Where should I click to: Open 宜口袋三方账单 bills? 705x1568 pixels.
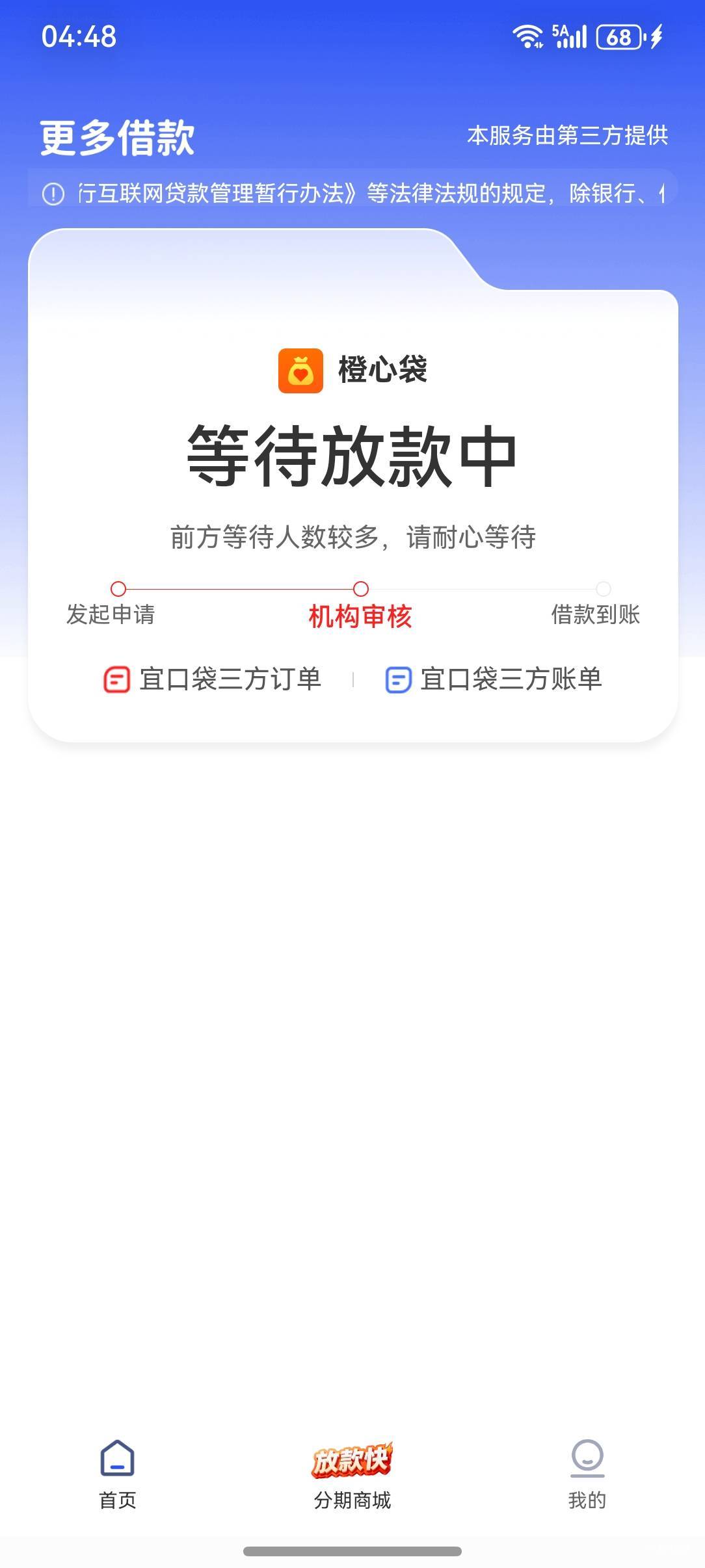494,679
